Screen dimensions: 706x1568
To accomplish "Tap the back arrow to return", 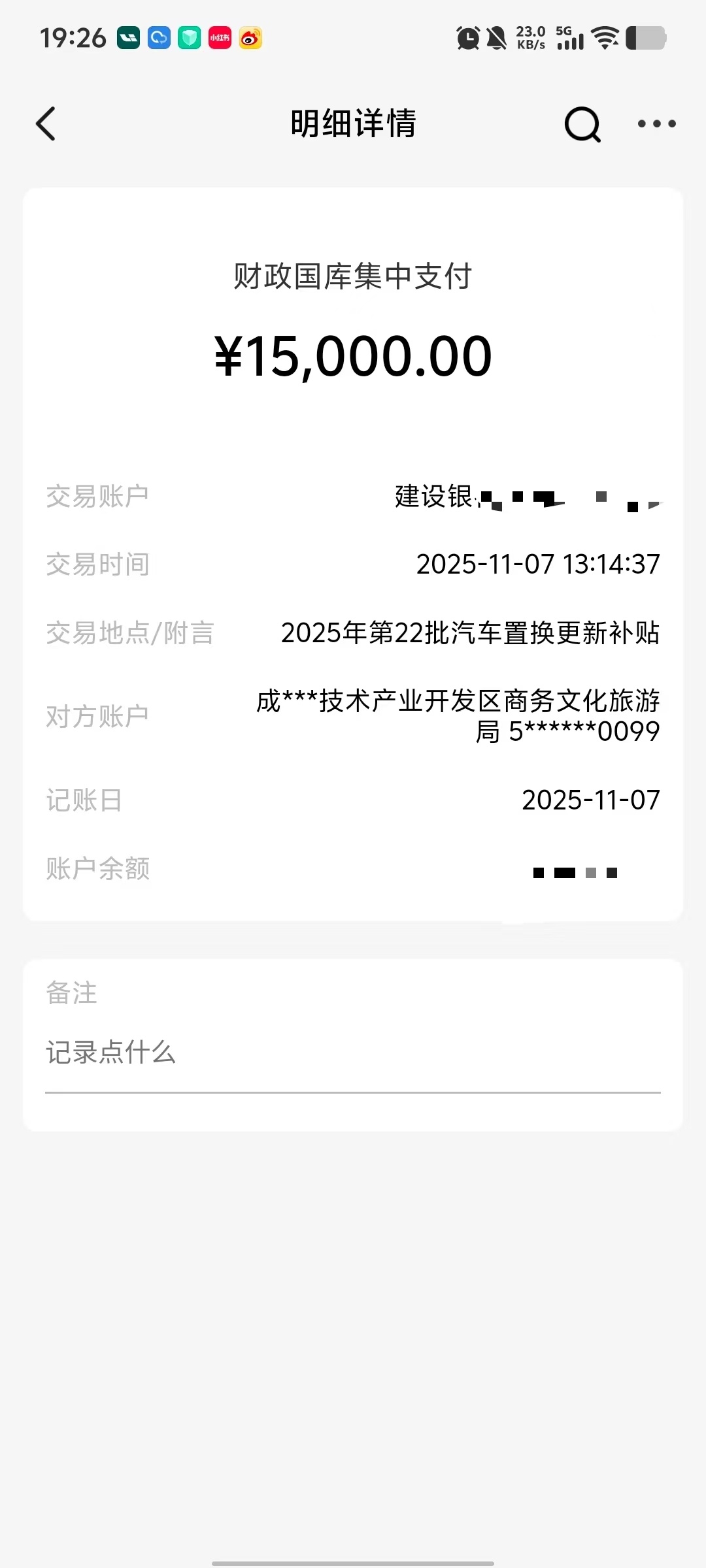I will click(x=46, y=123).
